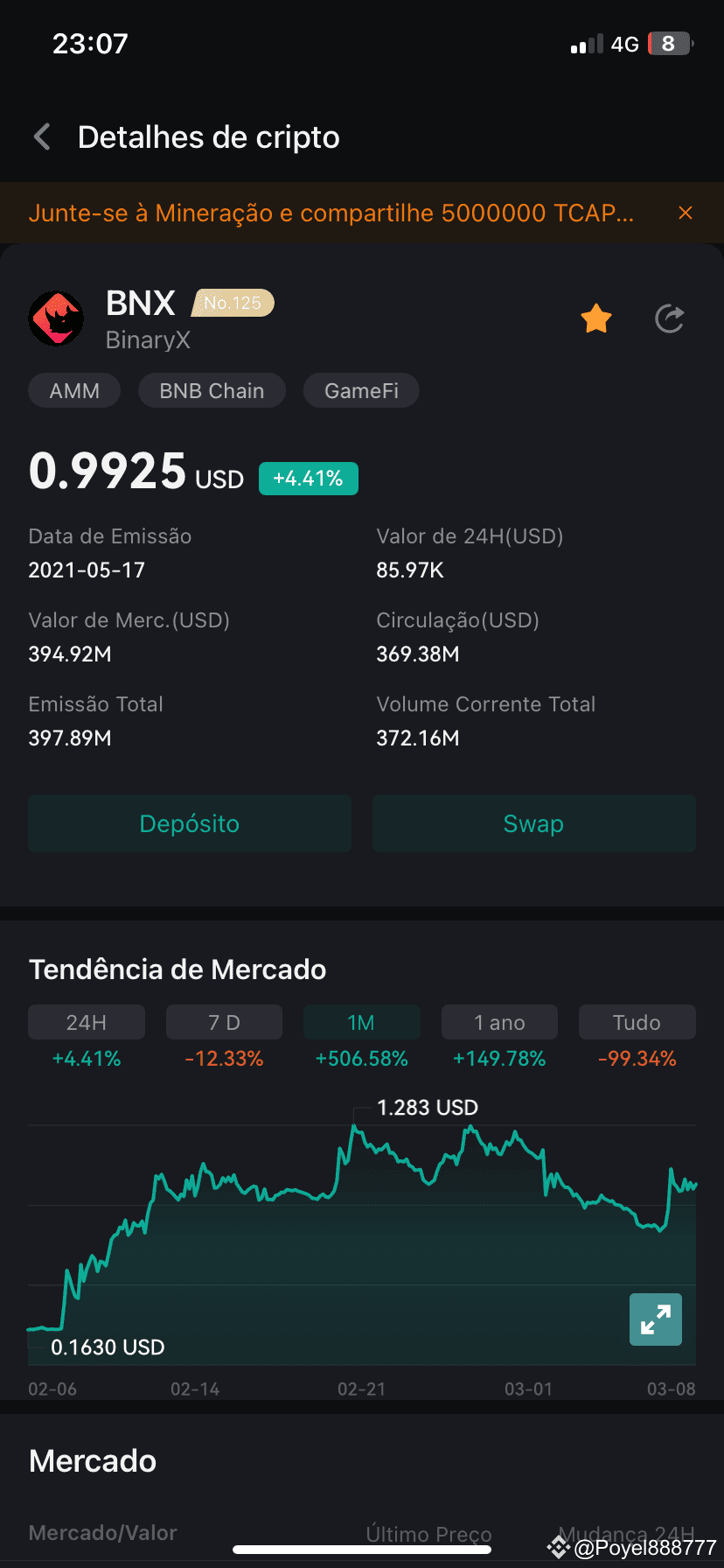This screenshot has width=724, height=1568.
Task: Tap the back arrow to exit crypto details
Action: point(41,136)
